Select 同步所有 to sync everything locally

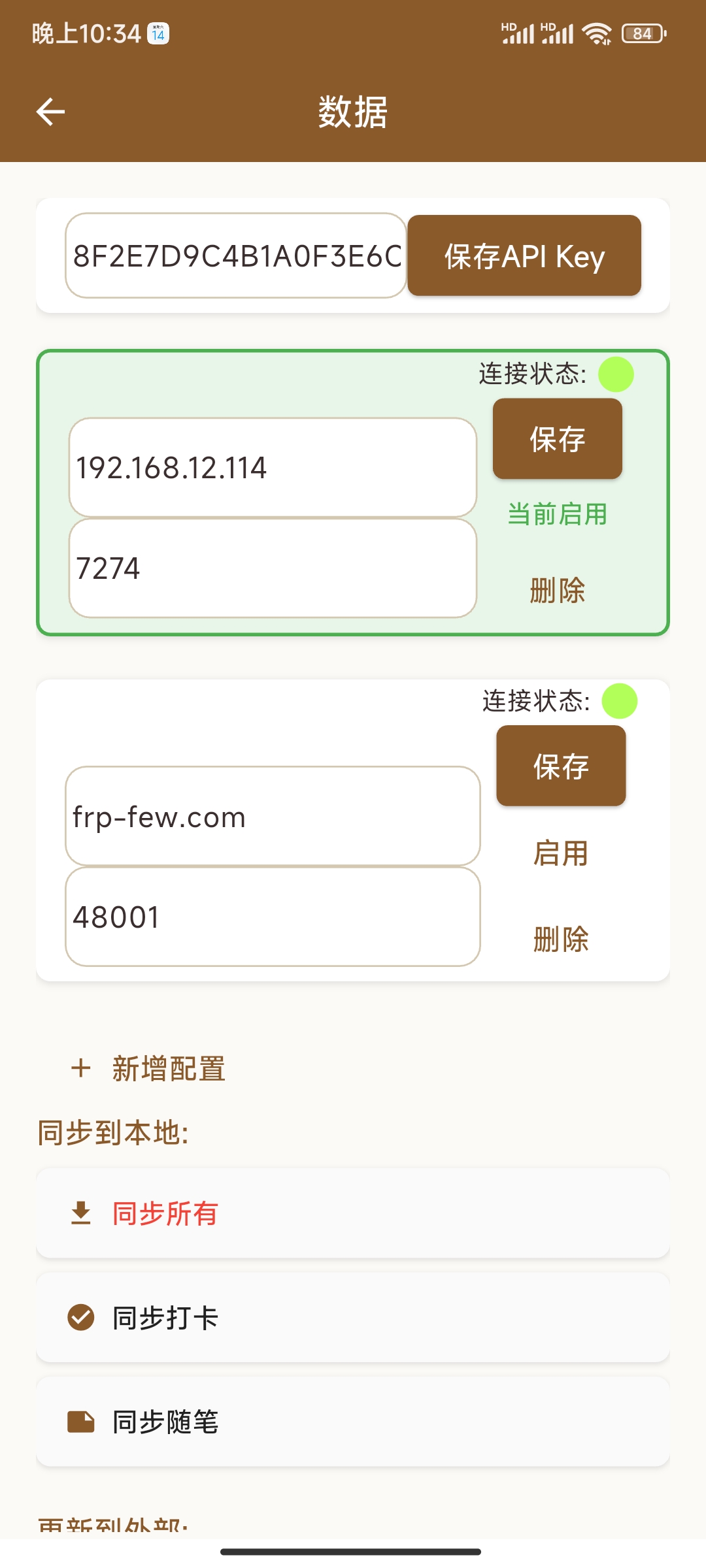(x=353, y=1213)
